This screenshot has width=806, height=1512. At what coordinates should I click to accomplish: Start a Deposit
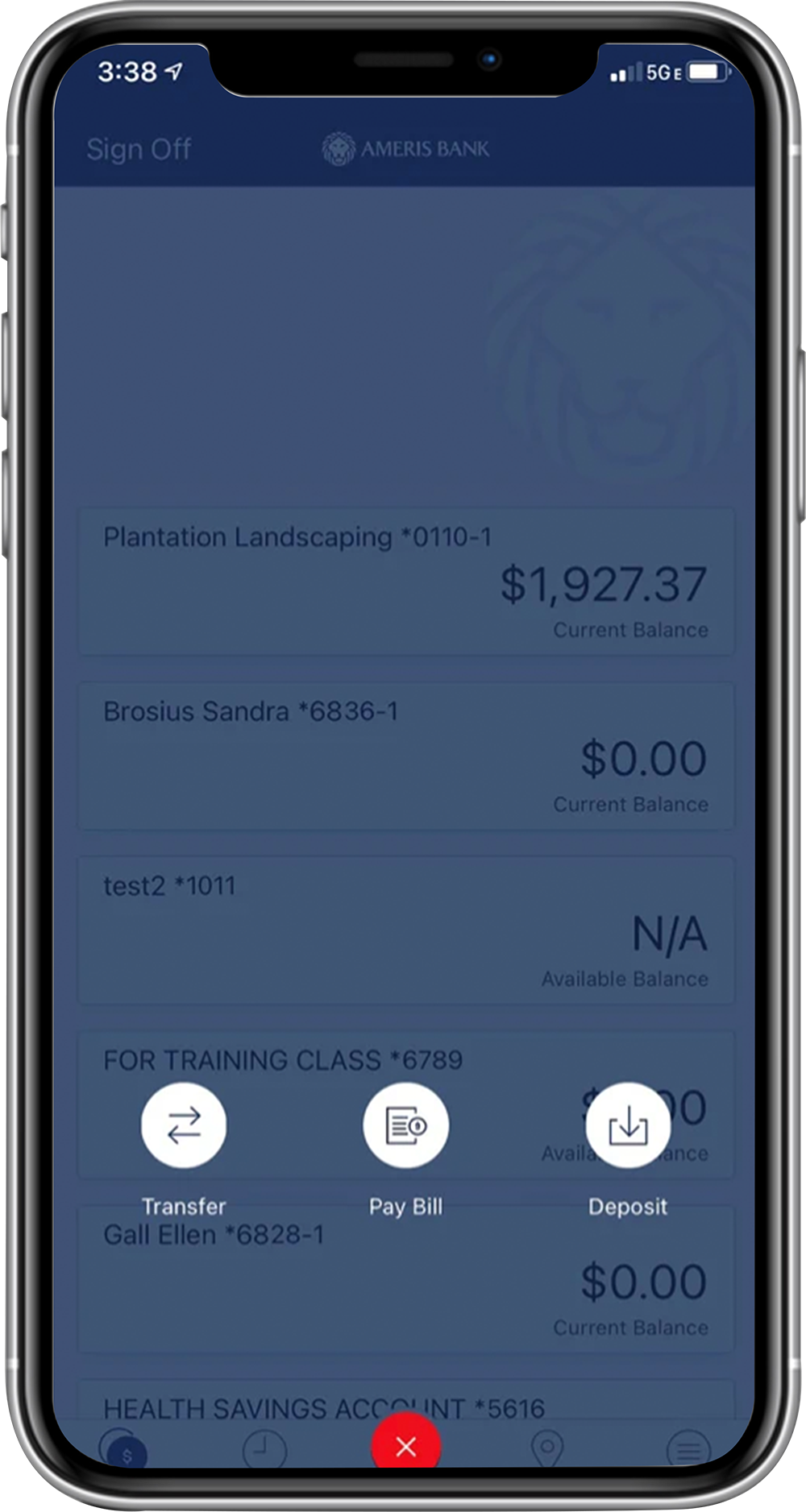coord(628,1125)
